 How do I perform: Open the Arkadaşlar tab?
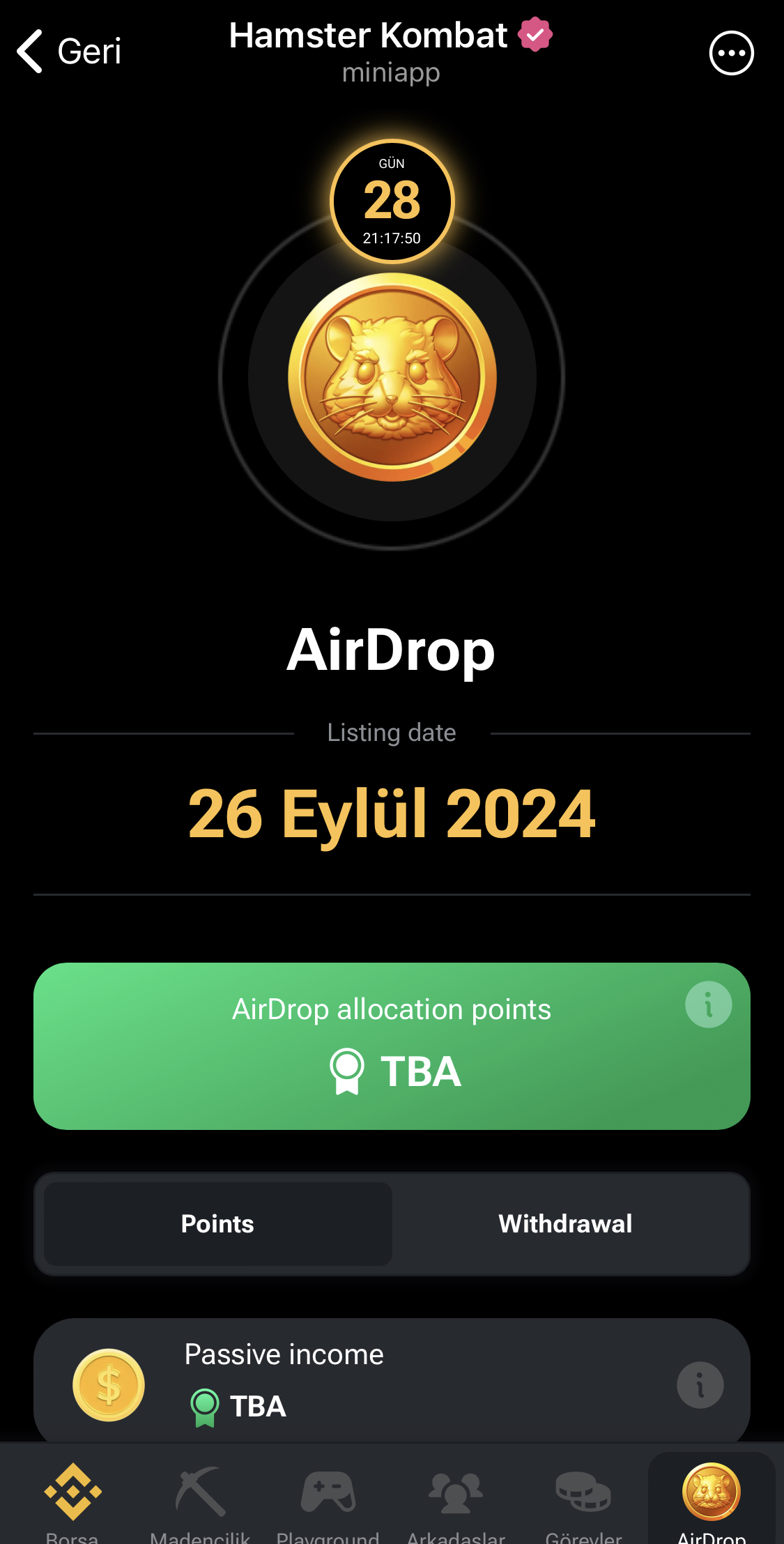[456, 1499]
